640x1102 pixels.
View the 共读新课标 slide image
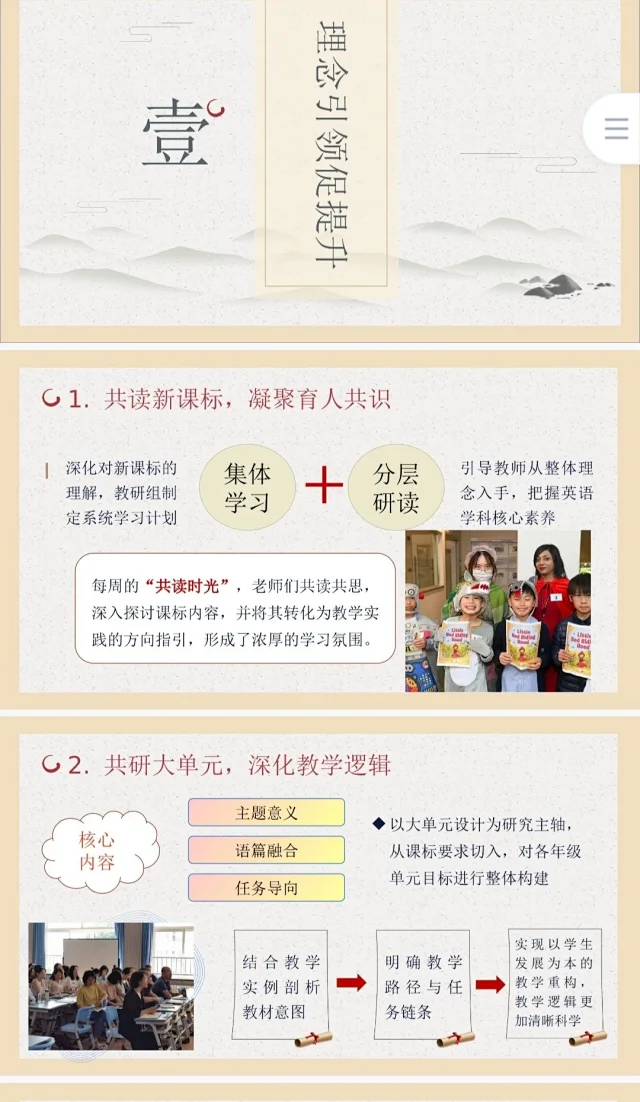click(320, 530)
